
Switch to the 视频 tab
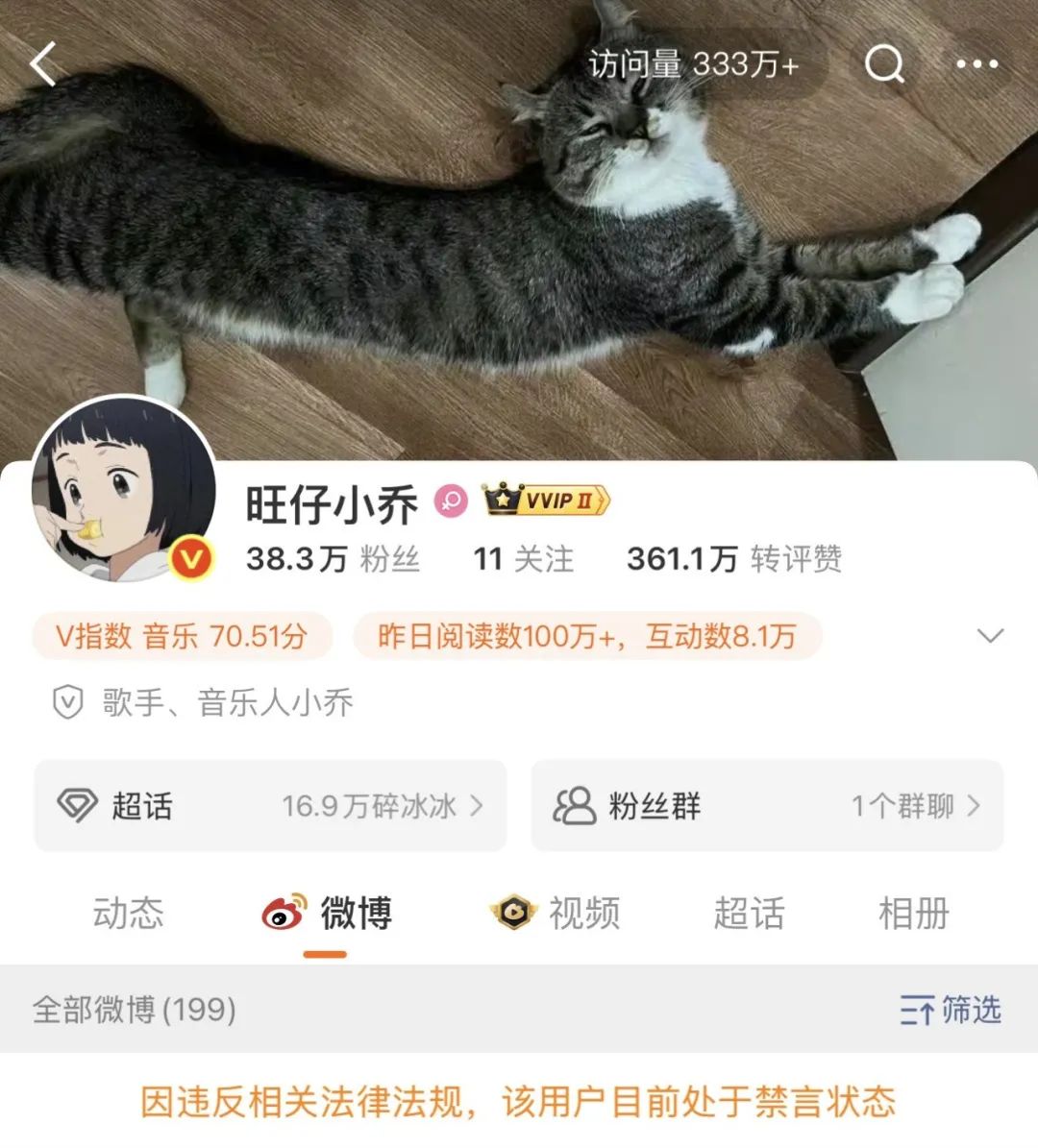coord(556,913)
